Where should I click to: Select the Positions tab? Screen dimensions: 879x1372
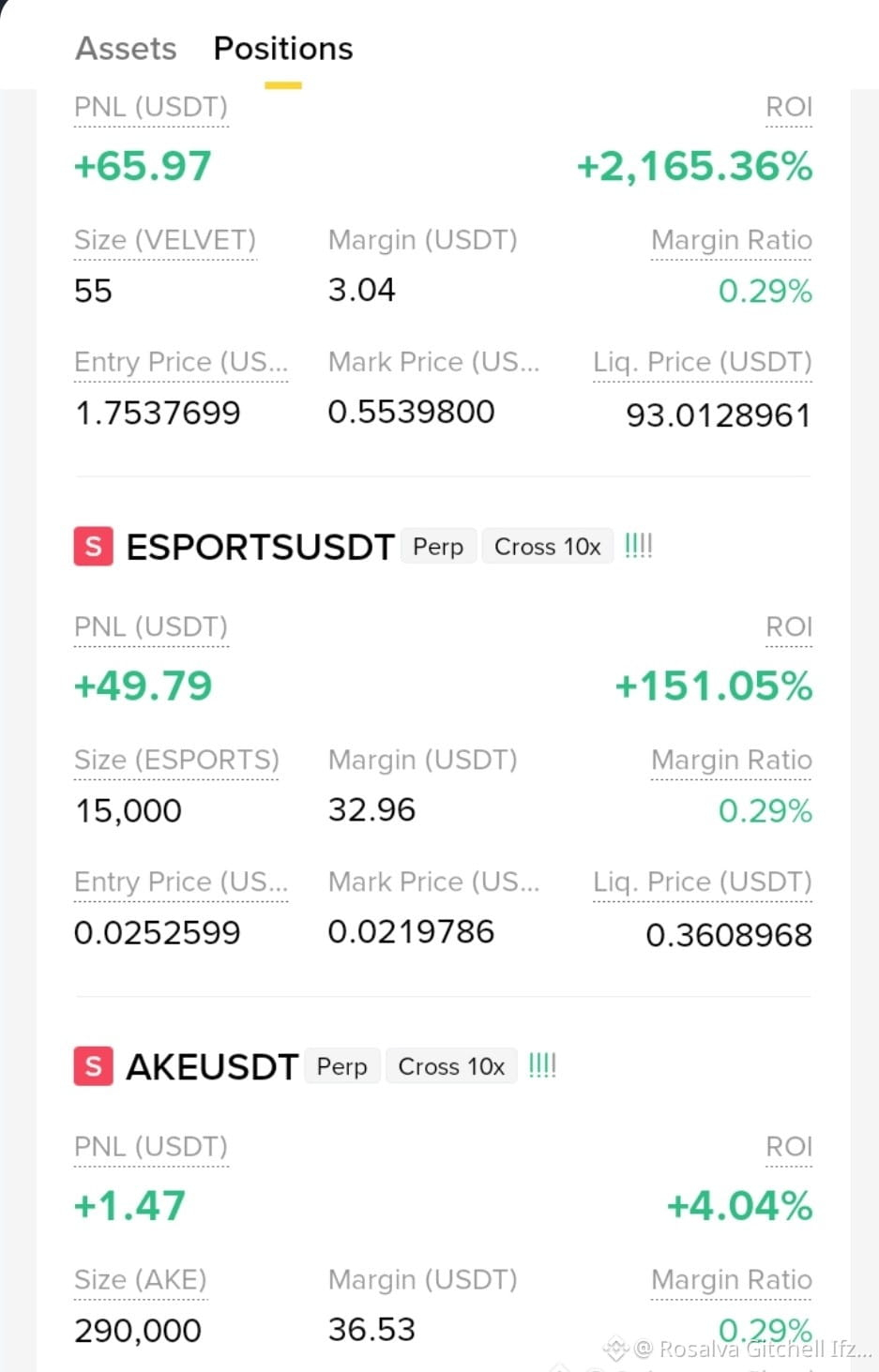pyautogui.click(x=283, y=49)
